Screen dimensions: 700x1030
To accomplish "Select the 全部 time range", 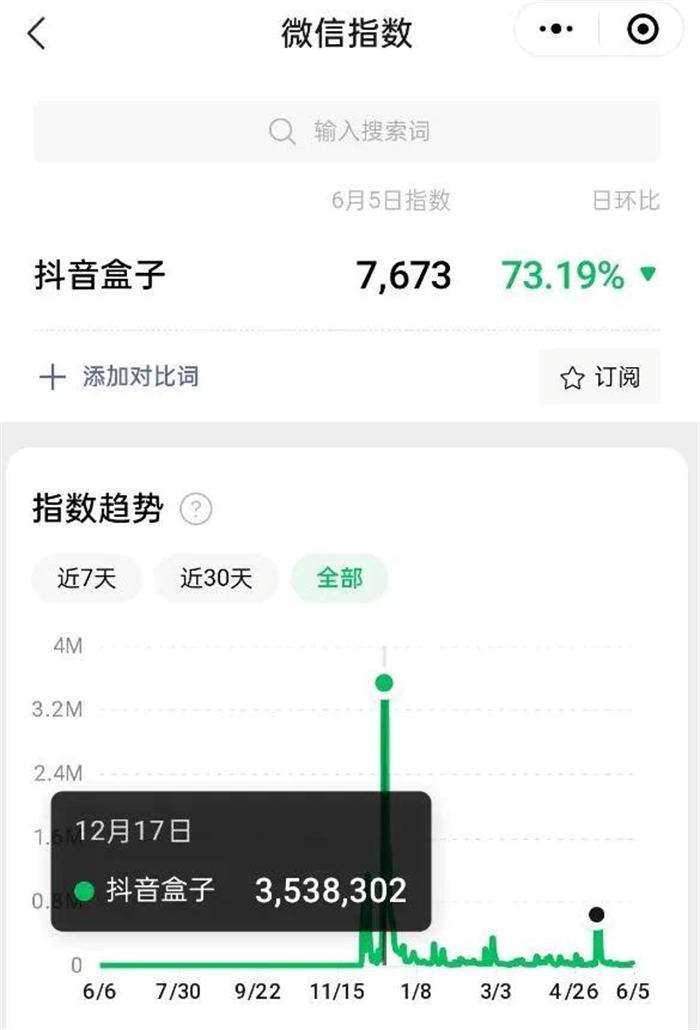I will [339, 578].
